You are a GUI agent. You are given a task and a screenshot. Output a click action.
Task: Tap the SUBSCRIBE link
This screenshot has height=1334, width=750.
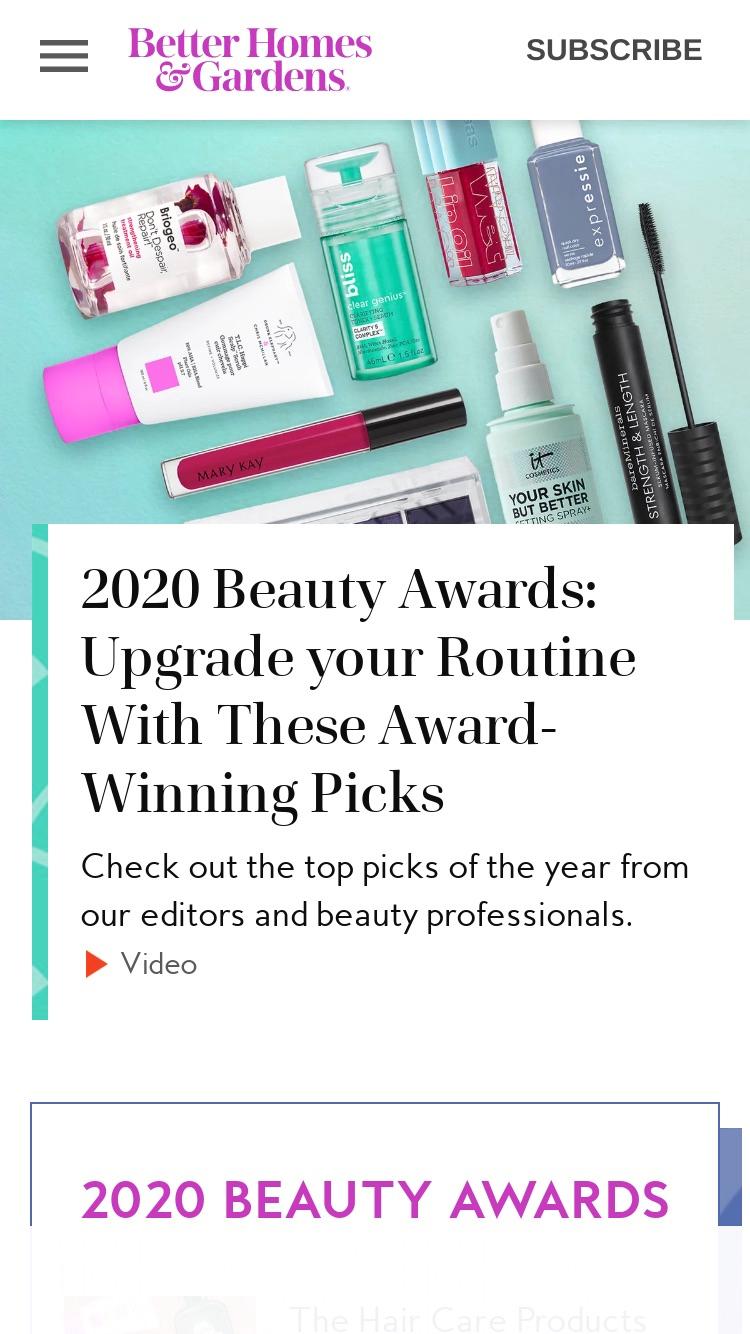(x=614, y=50)
